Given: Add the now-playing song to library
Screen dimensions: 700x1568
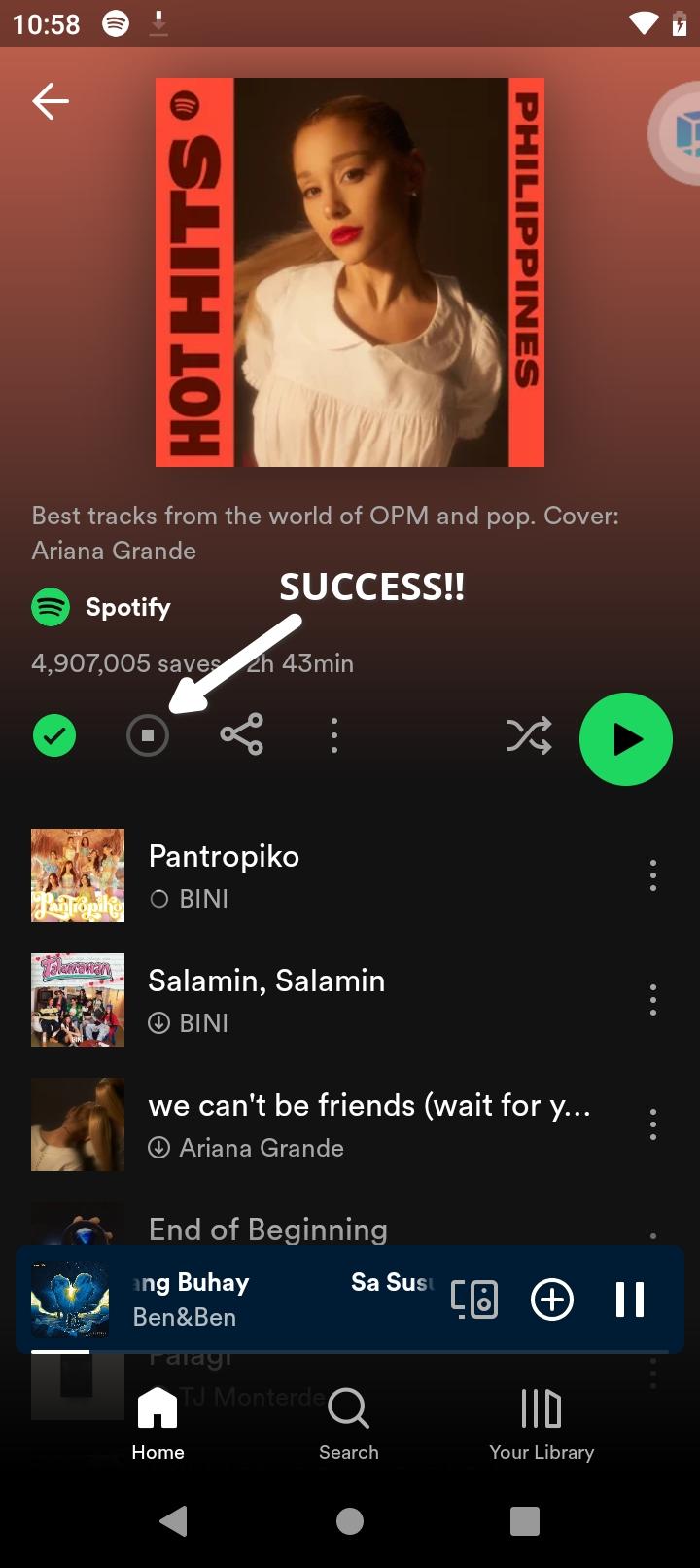Looking at the screenshot, I should tap(552, 1300).
